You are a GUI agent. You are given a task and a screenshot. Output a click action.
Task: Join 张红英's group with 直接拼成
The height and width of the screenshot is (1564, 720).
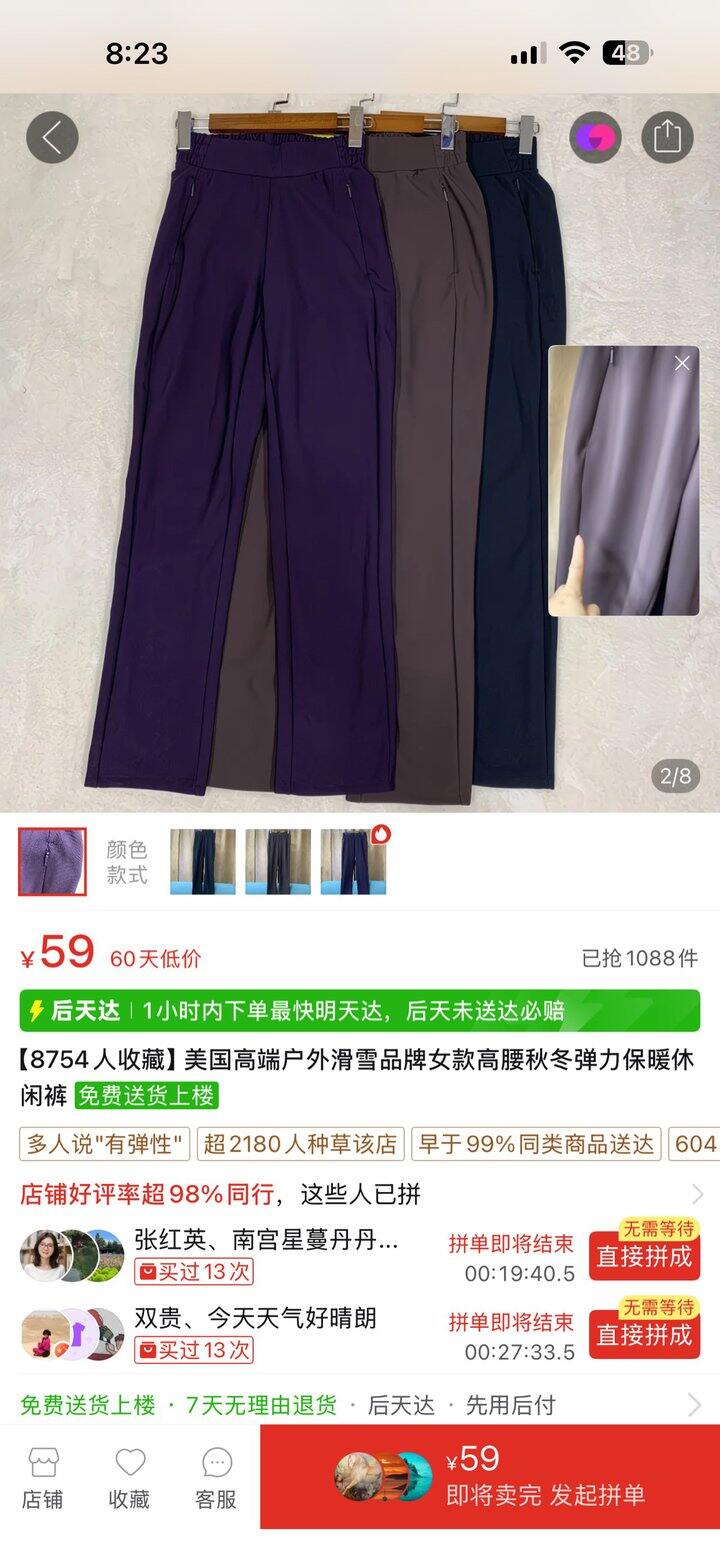point(643,1256)
